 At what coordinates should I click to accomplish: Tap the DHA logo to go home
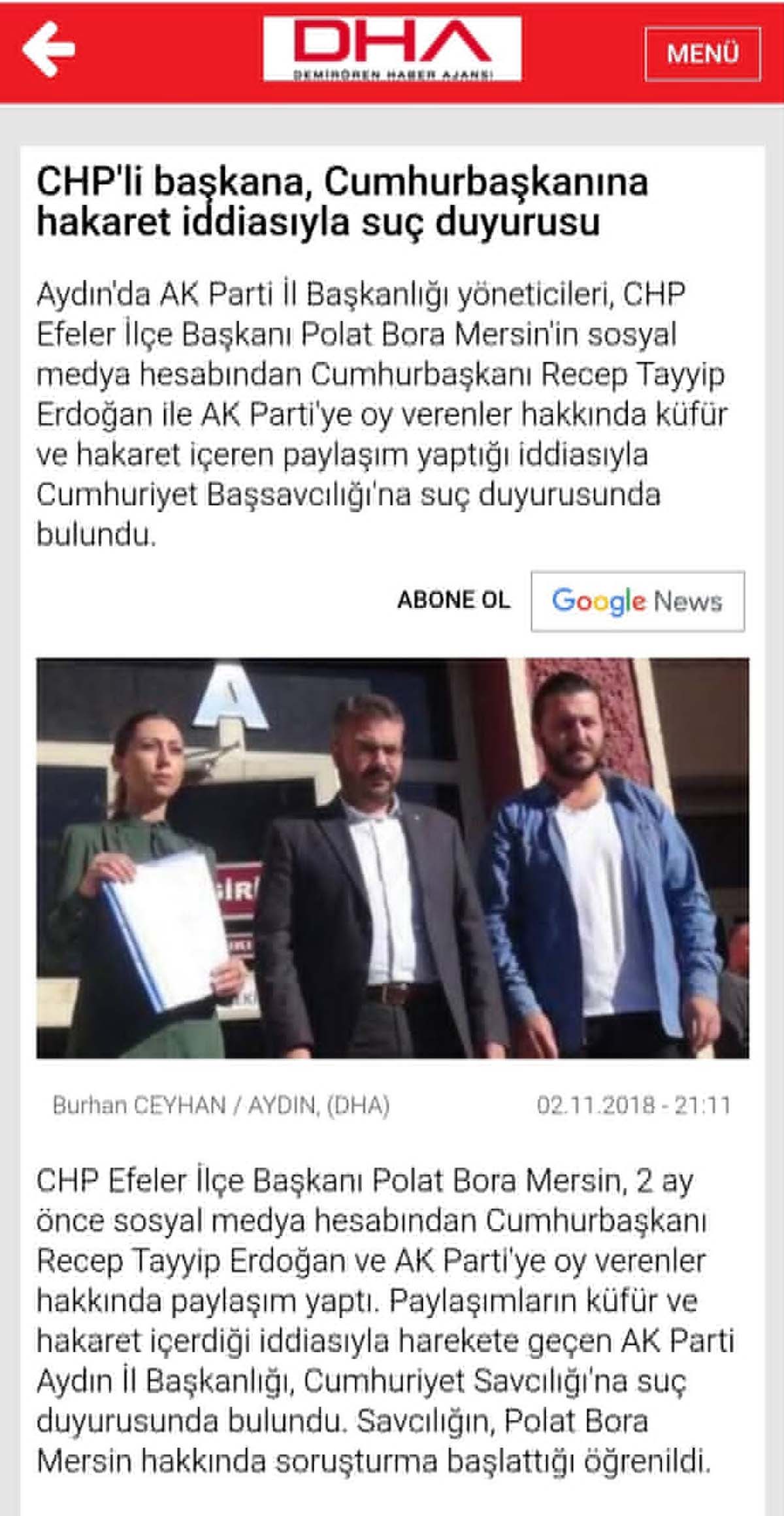click(392, 49)
